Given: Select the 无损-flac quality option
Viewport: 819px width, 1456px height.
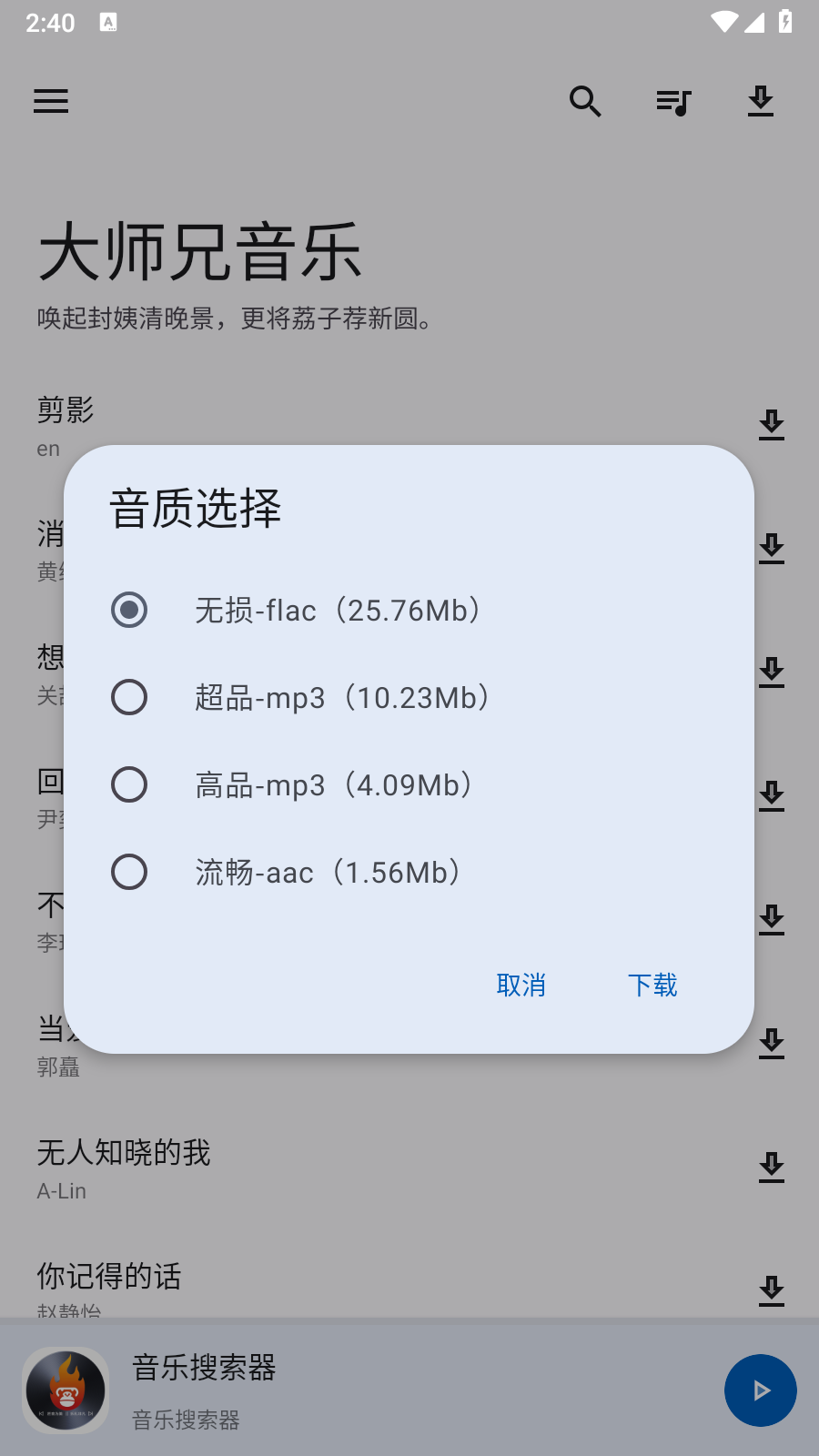Looking at the screenshot, I should 130,611.
